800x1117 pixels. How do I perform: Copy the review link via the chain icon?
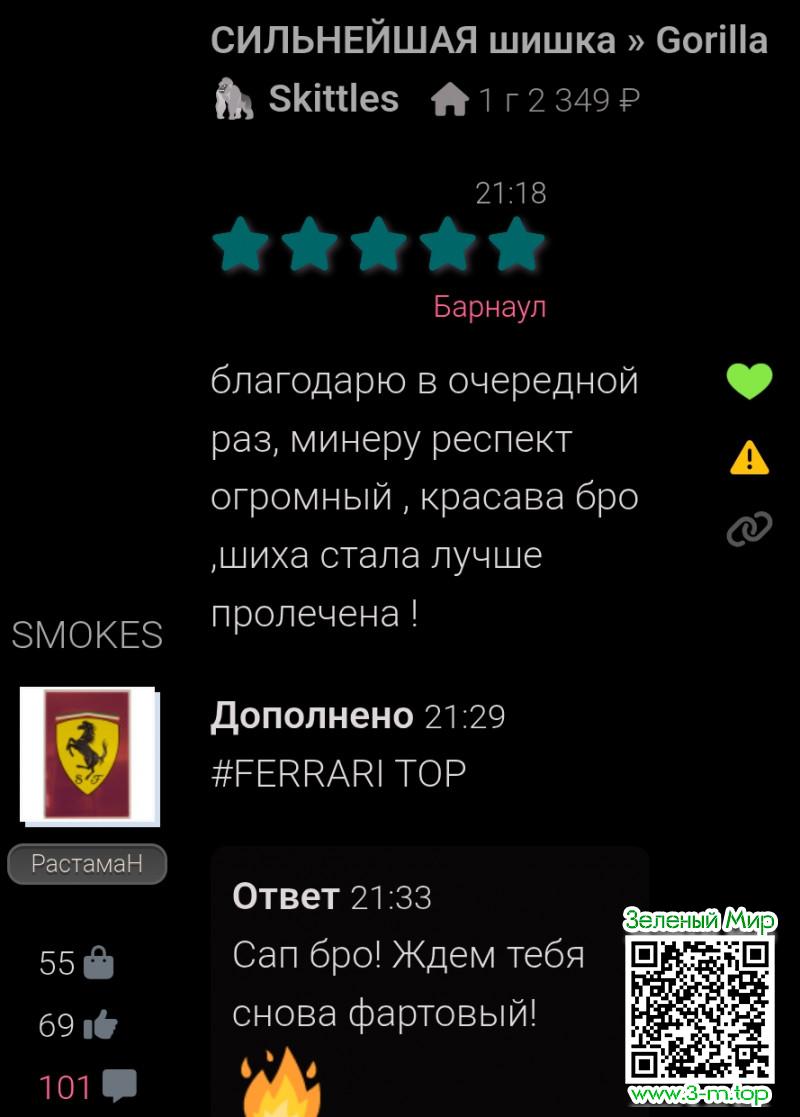tap(749, 528)
